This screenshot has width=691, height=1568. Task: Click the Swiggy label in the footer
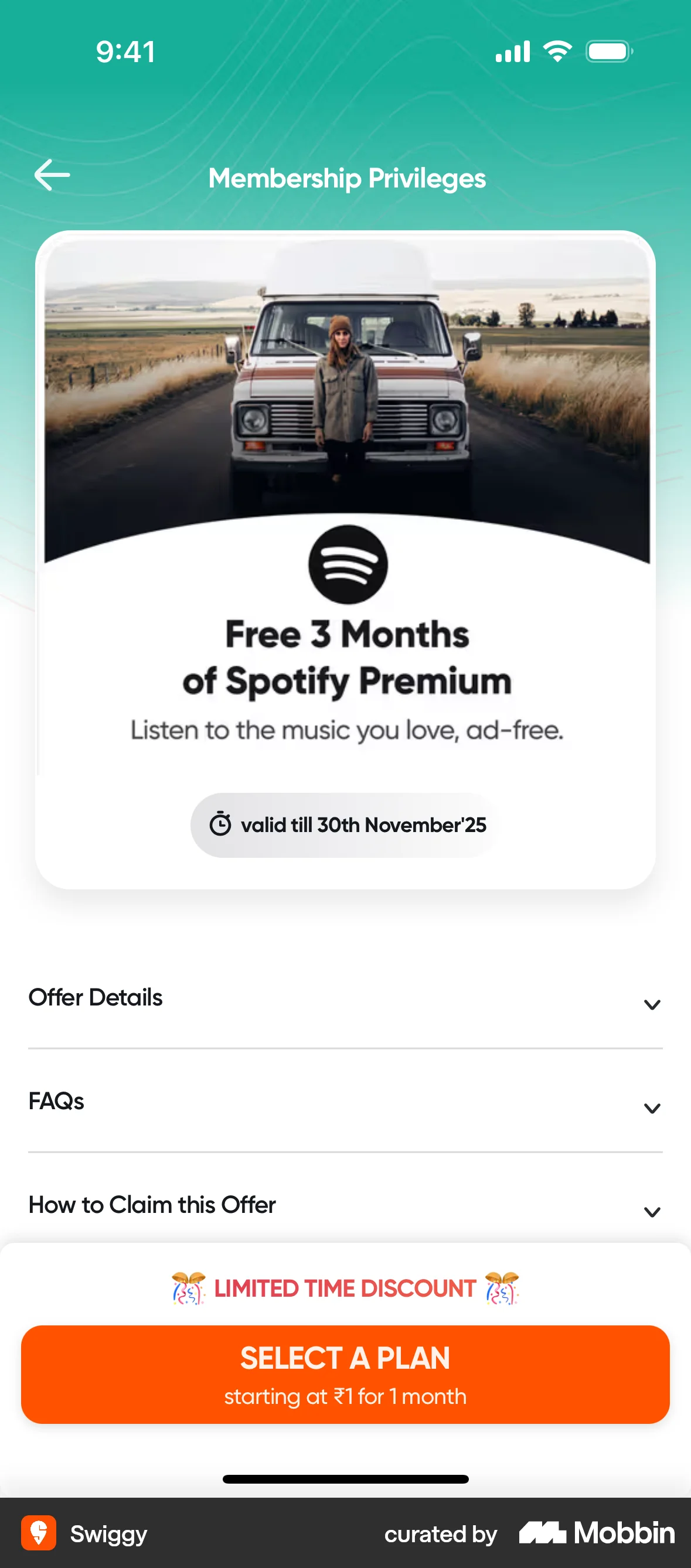(108, 1535)
